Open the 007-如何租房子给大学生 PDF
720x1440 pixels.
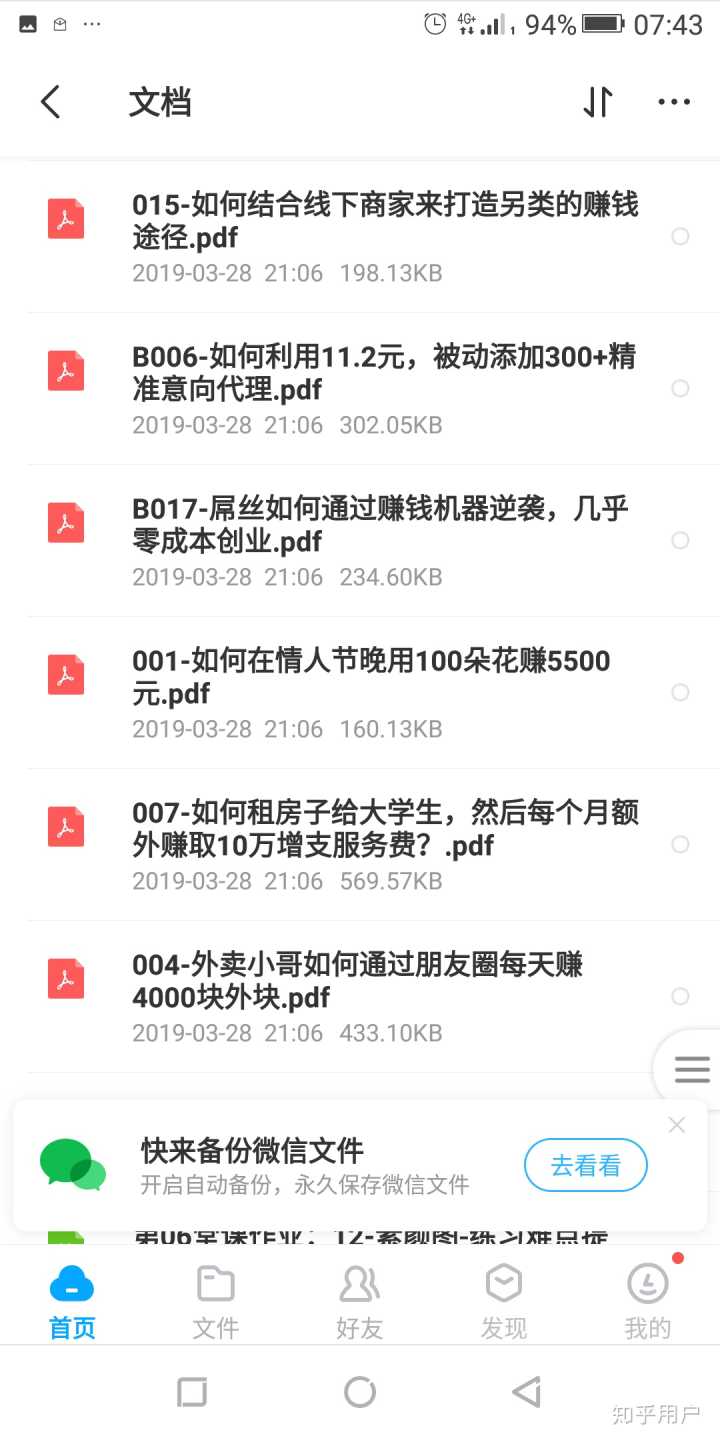(385, 829)
